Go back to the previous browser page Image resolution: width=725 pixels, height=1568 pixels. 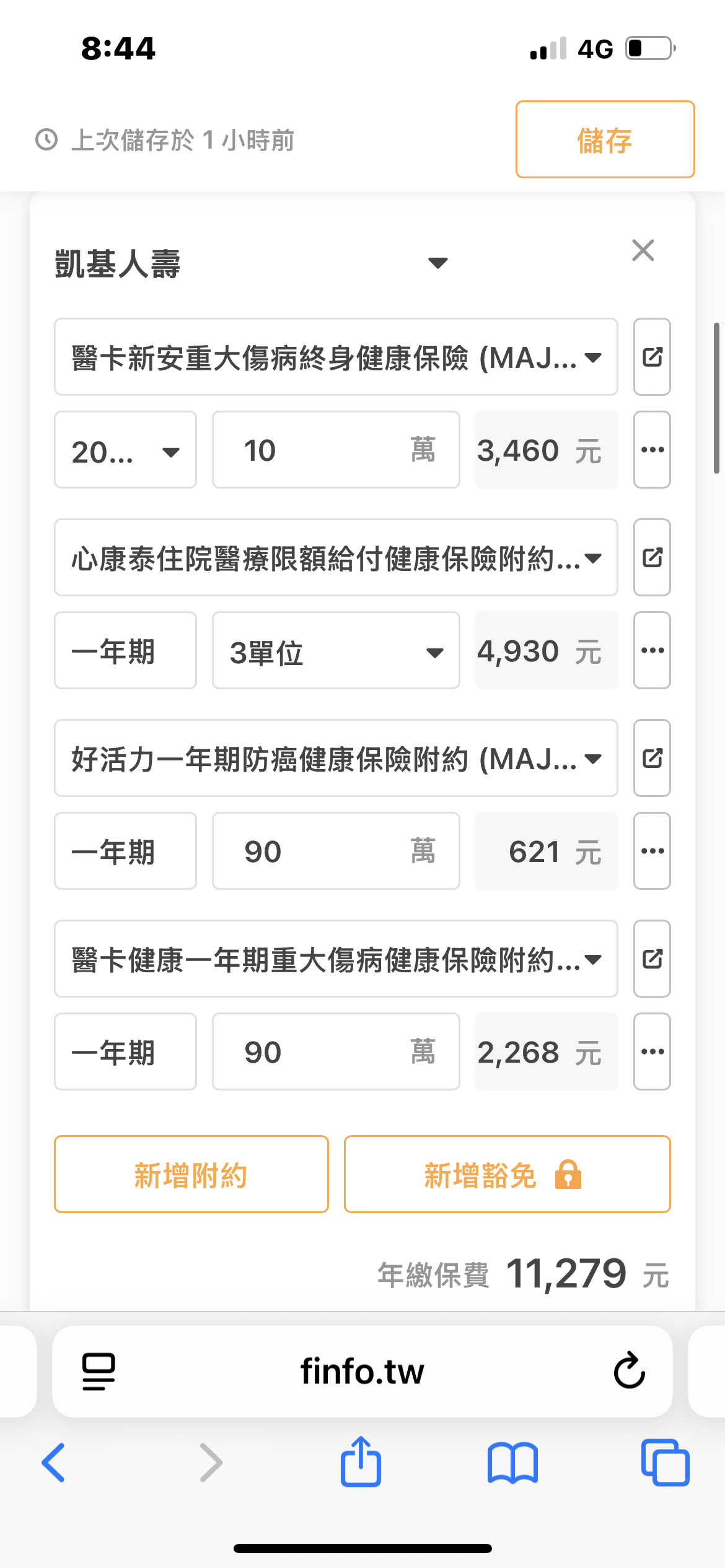[54, 1463]
